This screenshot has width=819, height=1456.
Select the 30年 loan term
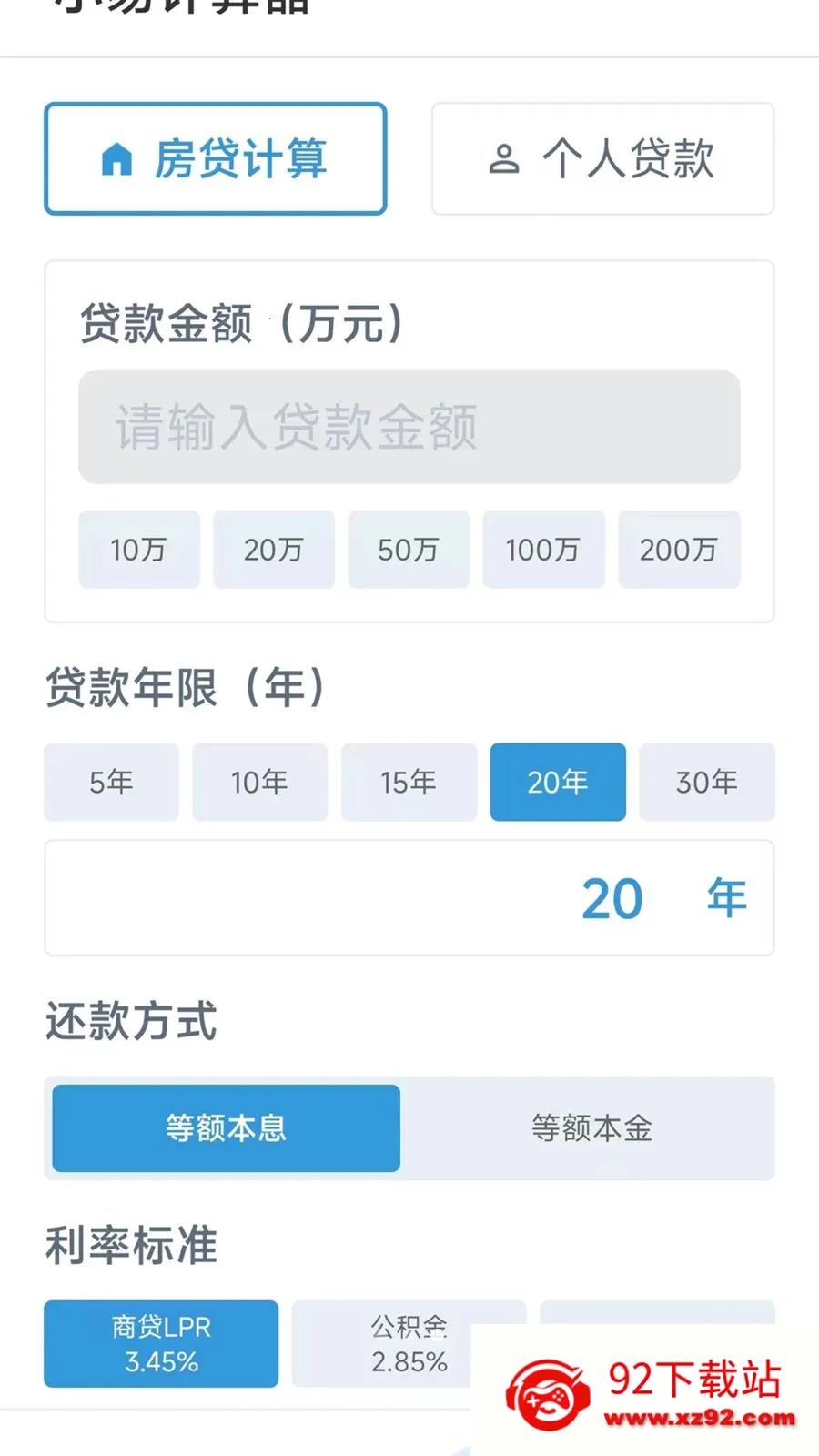click(707, 782)
